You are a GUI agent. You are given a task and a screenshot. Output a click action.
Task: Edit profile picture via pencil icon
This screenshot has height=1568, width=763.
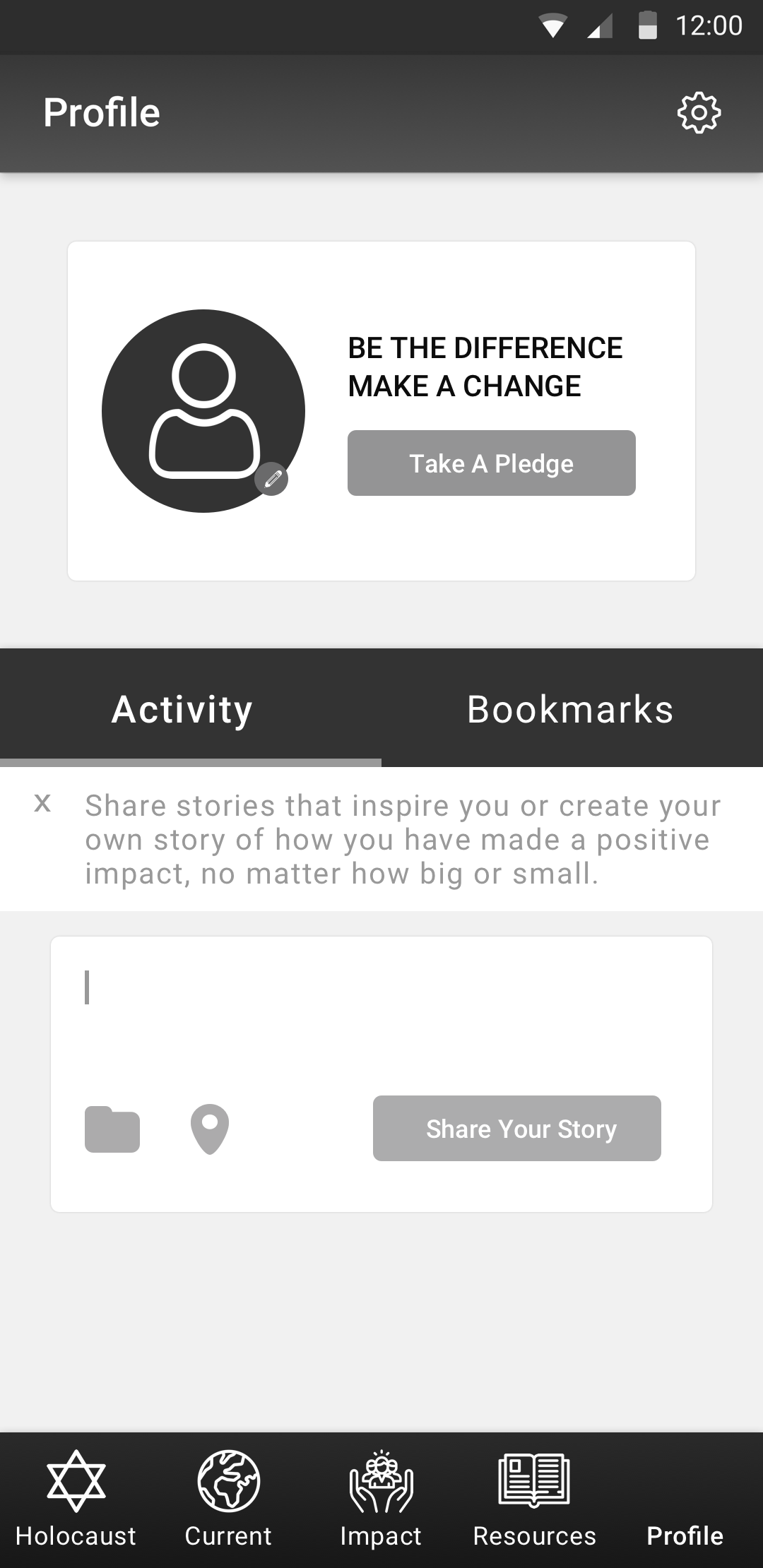[271, 479]
